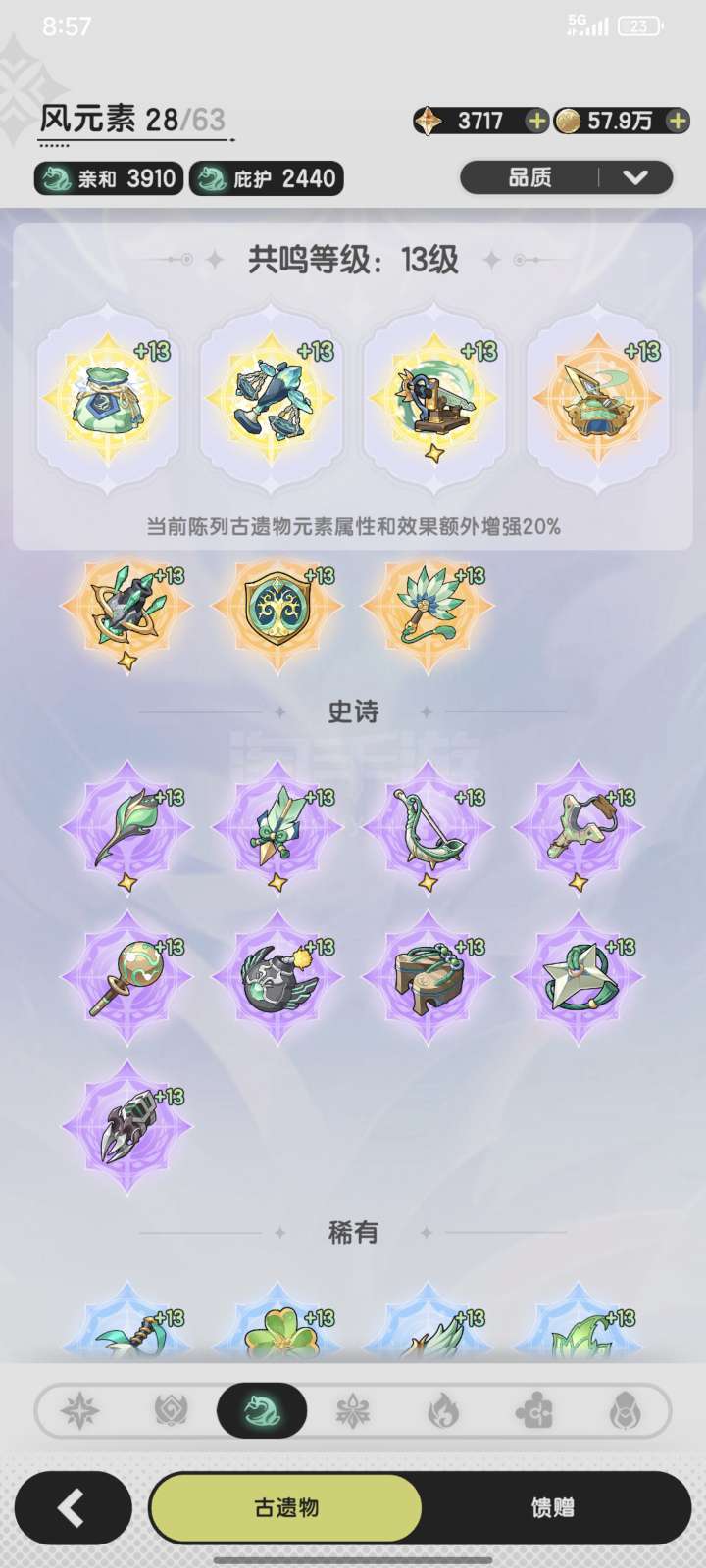This screenshot has width=706, height=1568.
Task: Select the winged bomb epic relic
Action: coord(277,977)
